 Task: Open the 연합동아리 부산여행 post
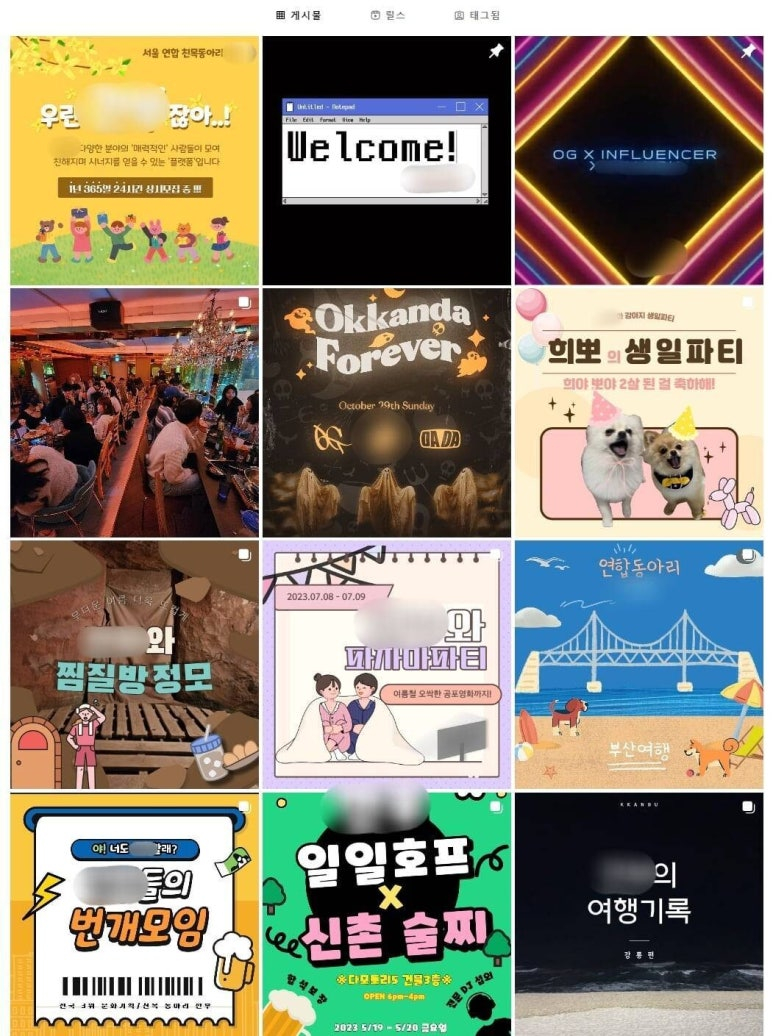coord(638,665)
